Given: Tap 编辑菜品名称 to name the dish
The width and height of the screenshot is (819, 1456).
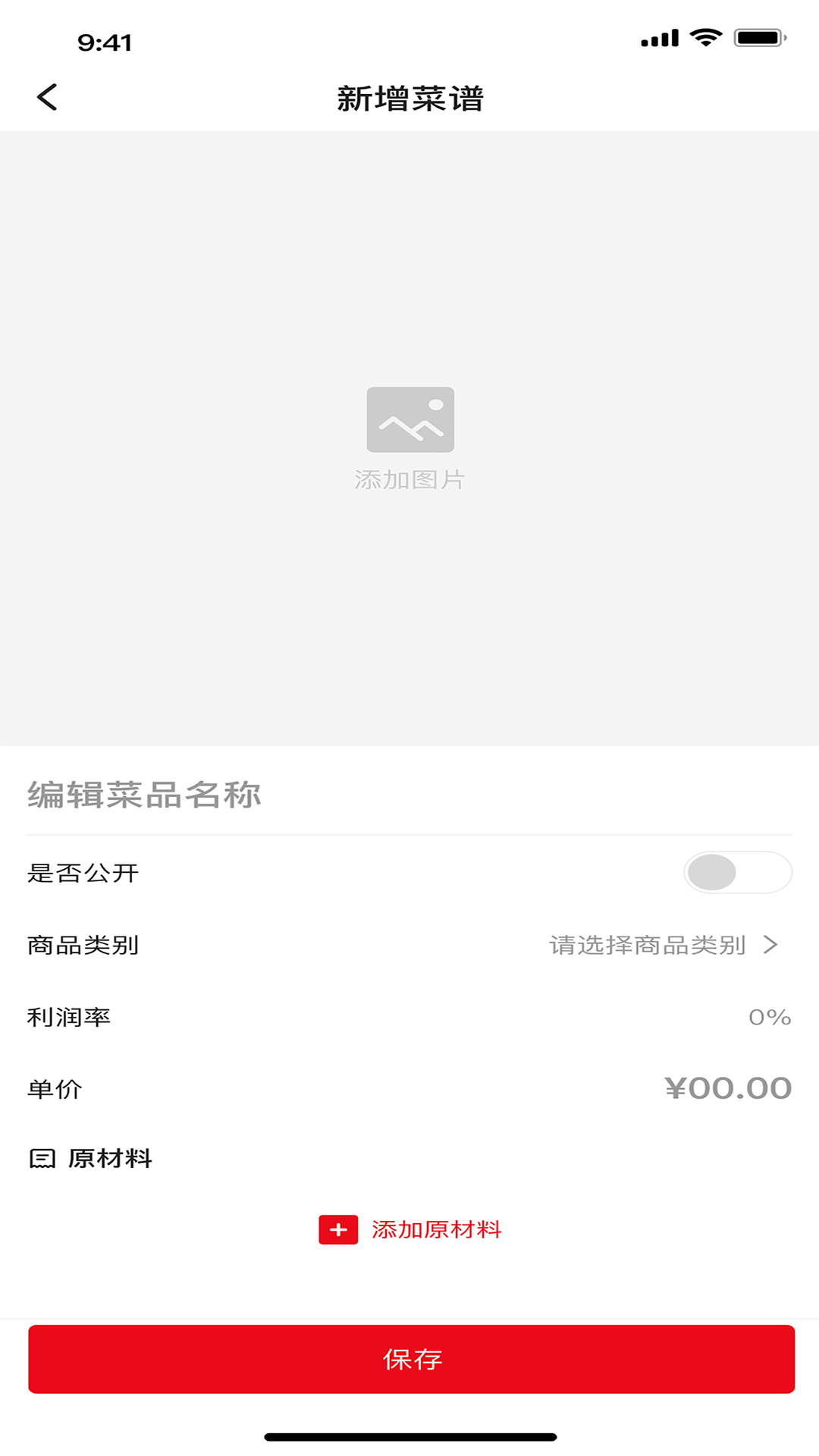Looking at the screenshot, I should click(x=143, y=796).
